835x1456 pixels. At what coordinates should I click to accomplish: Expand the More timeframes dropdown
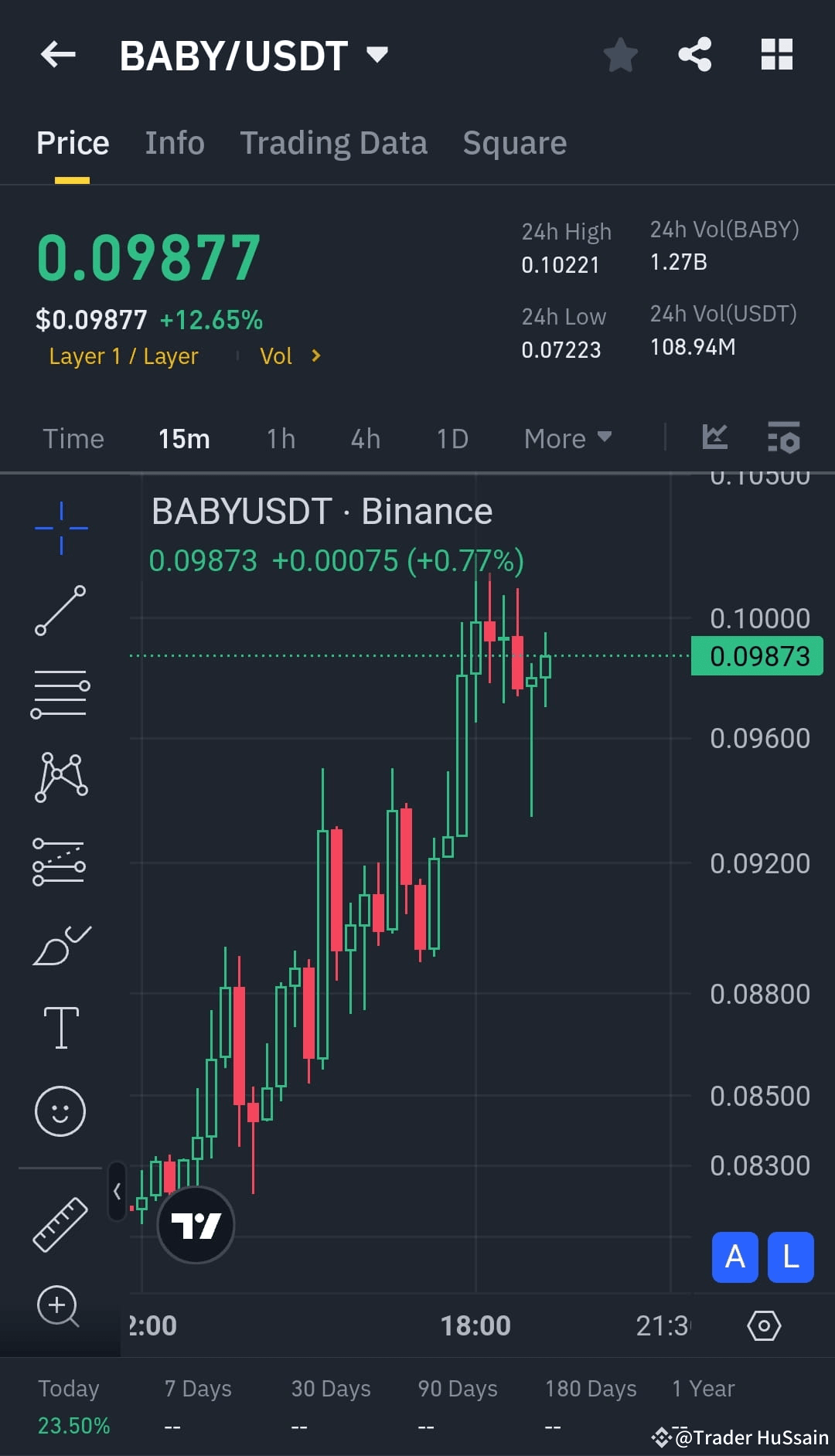[x=567, y=438]
